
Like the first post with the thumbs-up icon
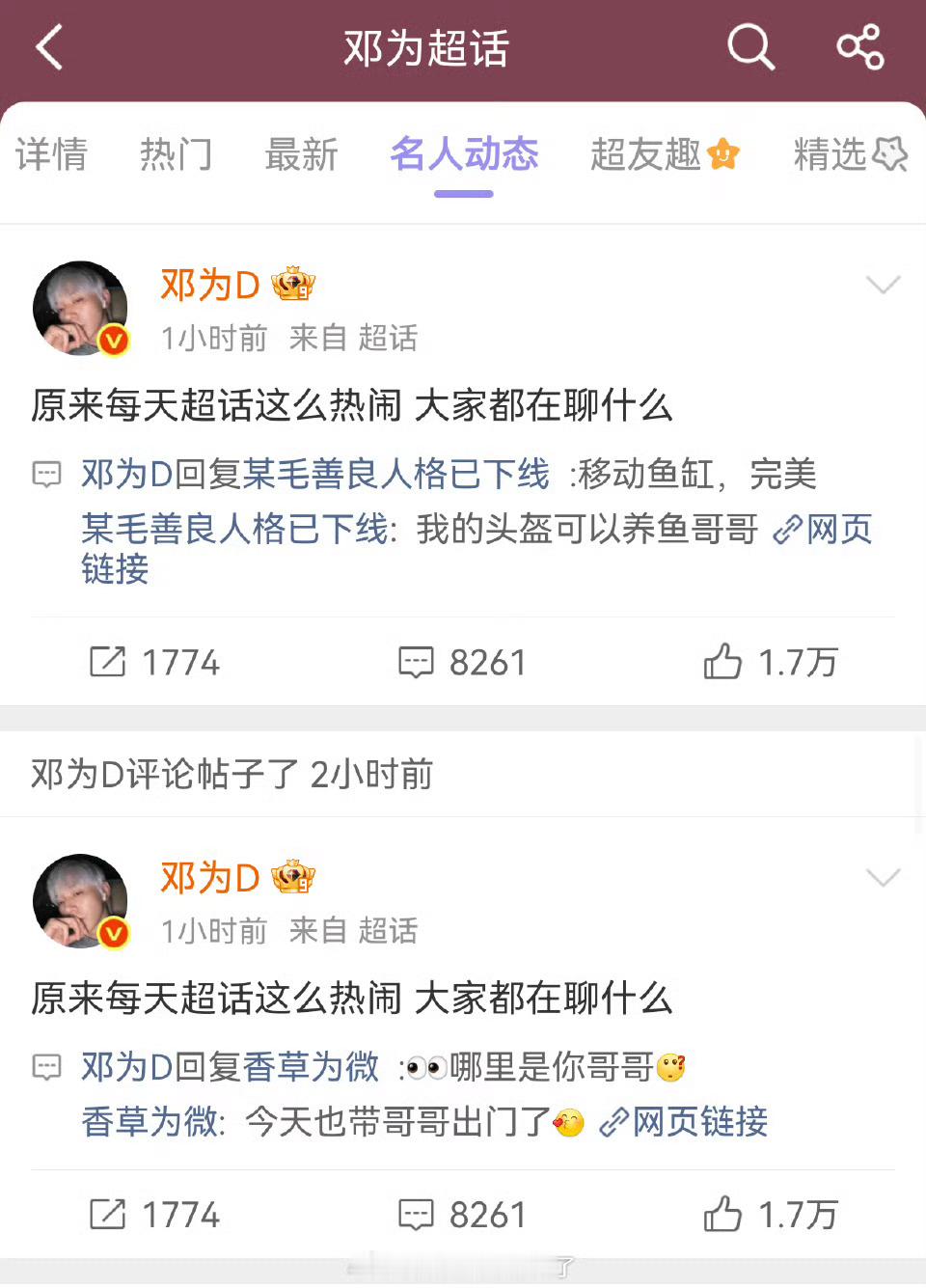pyautogui.click(x=723, y=662)
